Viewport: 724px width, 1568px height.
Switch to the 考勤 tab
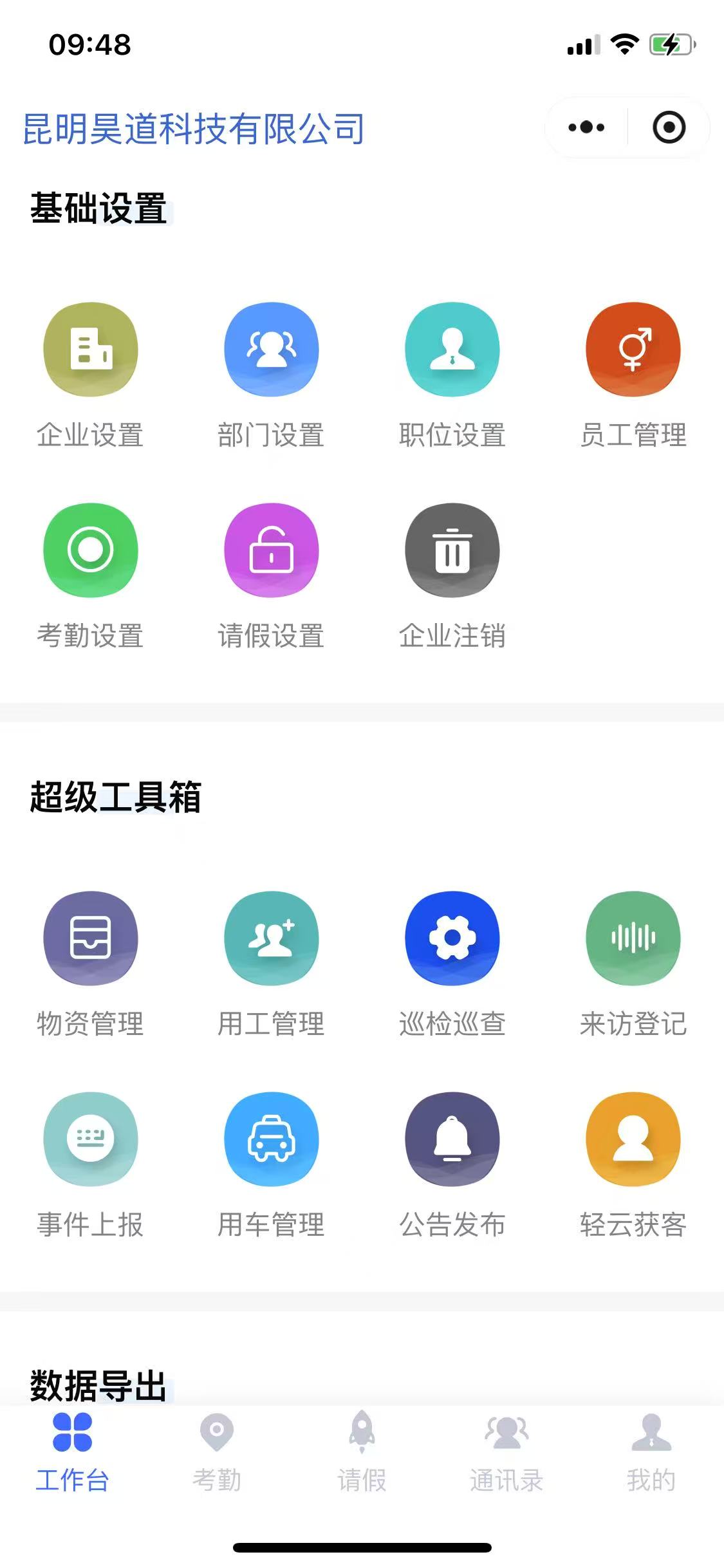pyautogui.click(x=217, y=1451)
